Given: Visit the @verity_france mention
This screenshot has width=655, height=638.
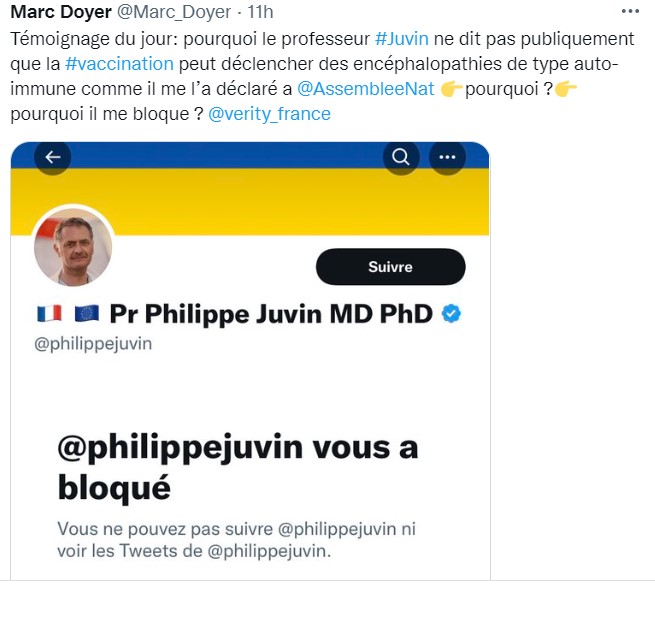Looking at the screenshot, I should tap(270, 114).
